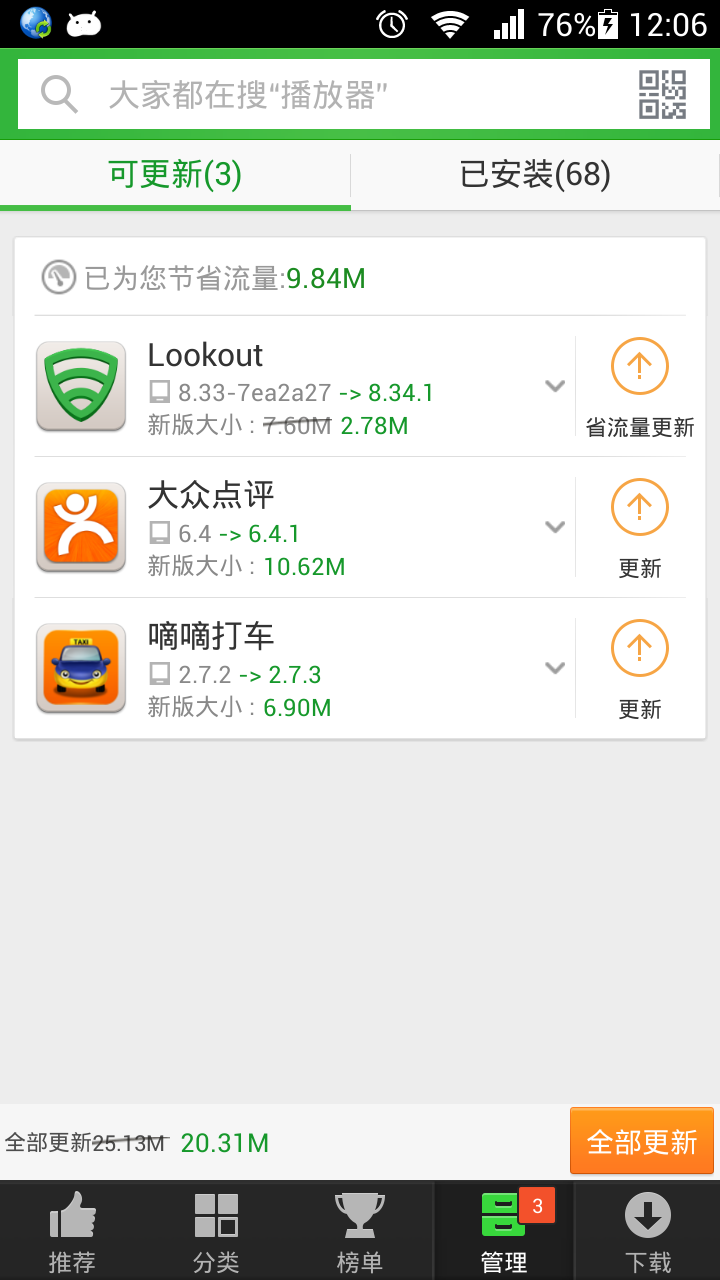
Task: Switch to the 榜单 rankings tab
Action: click(x=360, y=1231)
